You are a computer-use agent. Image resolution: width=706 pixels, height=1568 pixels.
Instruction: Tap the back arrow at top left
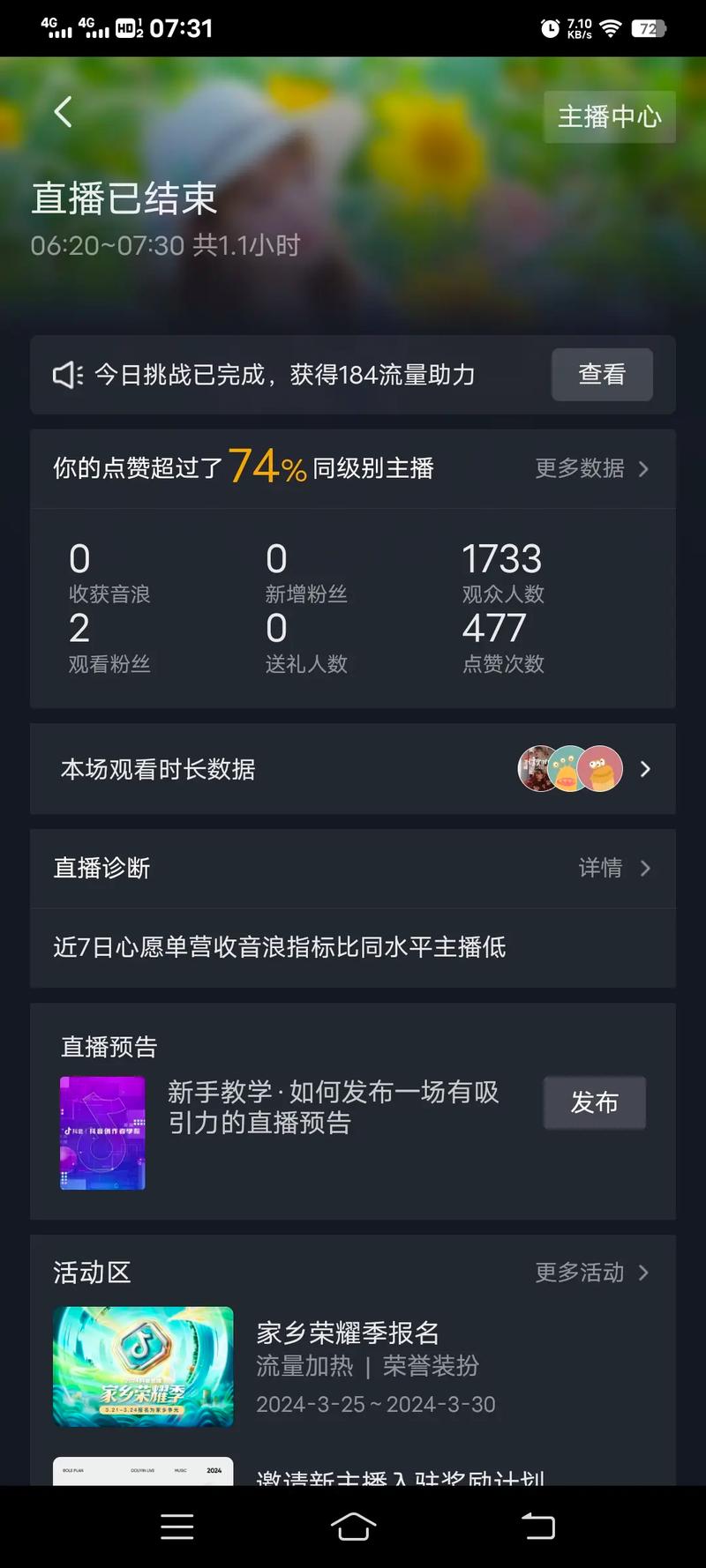tap(62, 112)
